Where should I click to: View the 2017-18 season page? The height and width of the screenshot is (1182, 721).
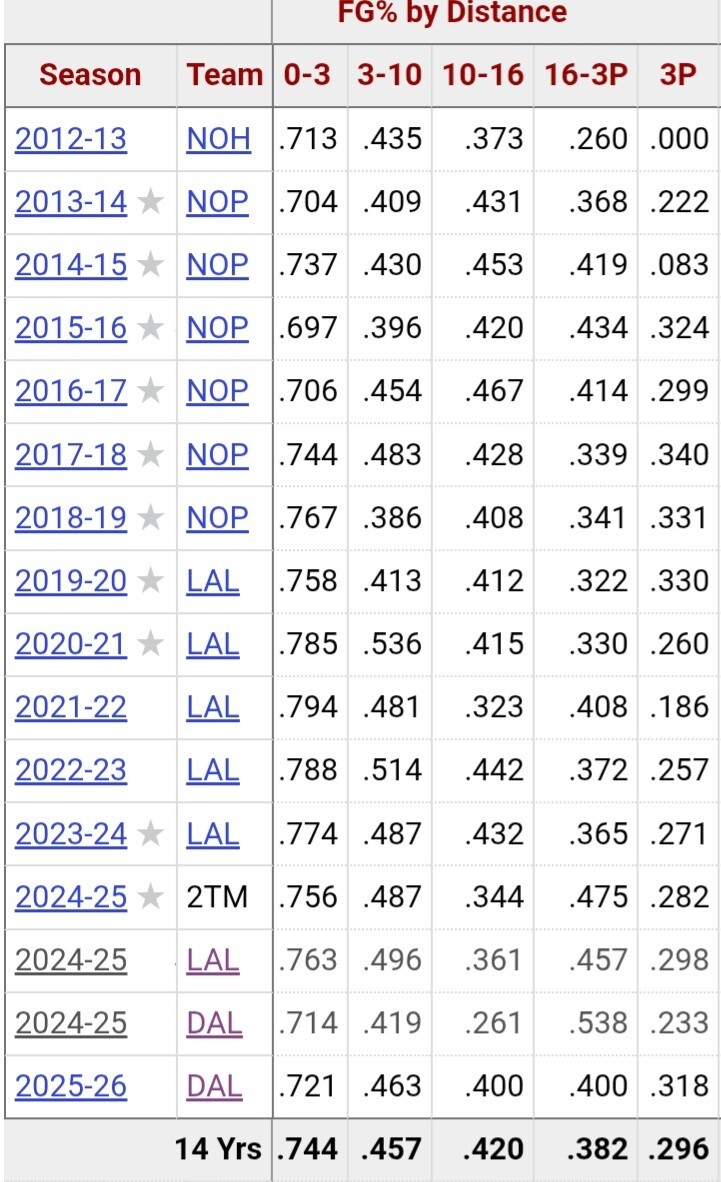71,455
